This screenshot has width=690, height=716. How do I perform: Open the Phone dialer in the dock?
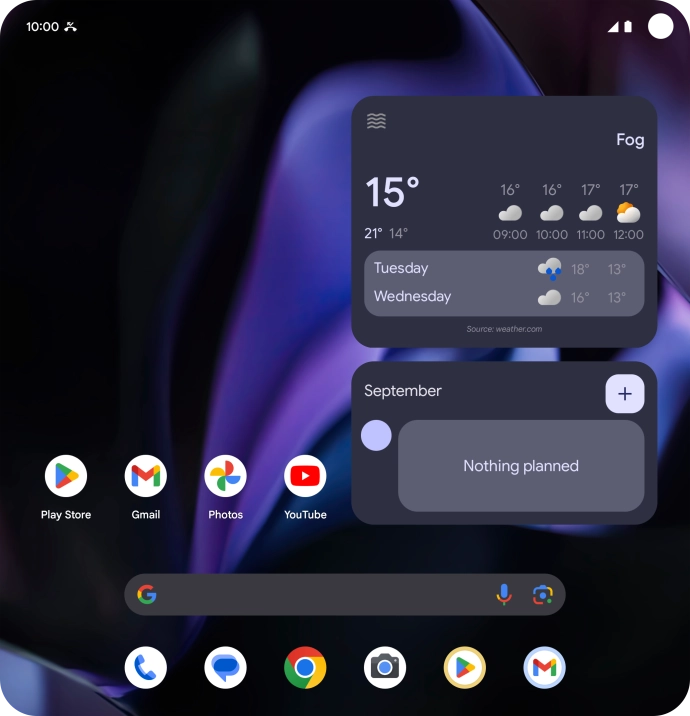[x=146, y=667]
